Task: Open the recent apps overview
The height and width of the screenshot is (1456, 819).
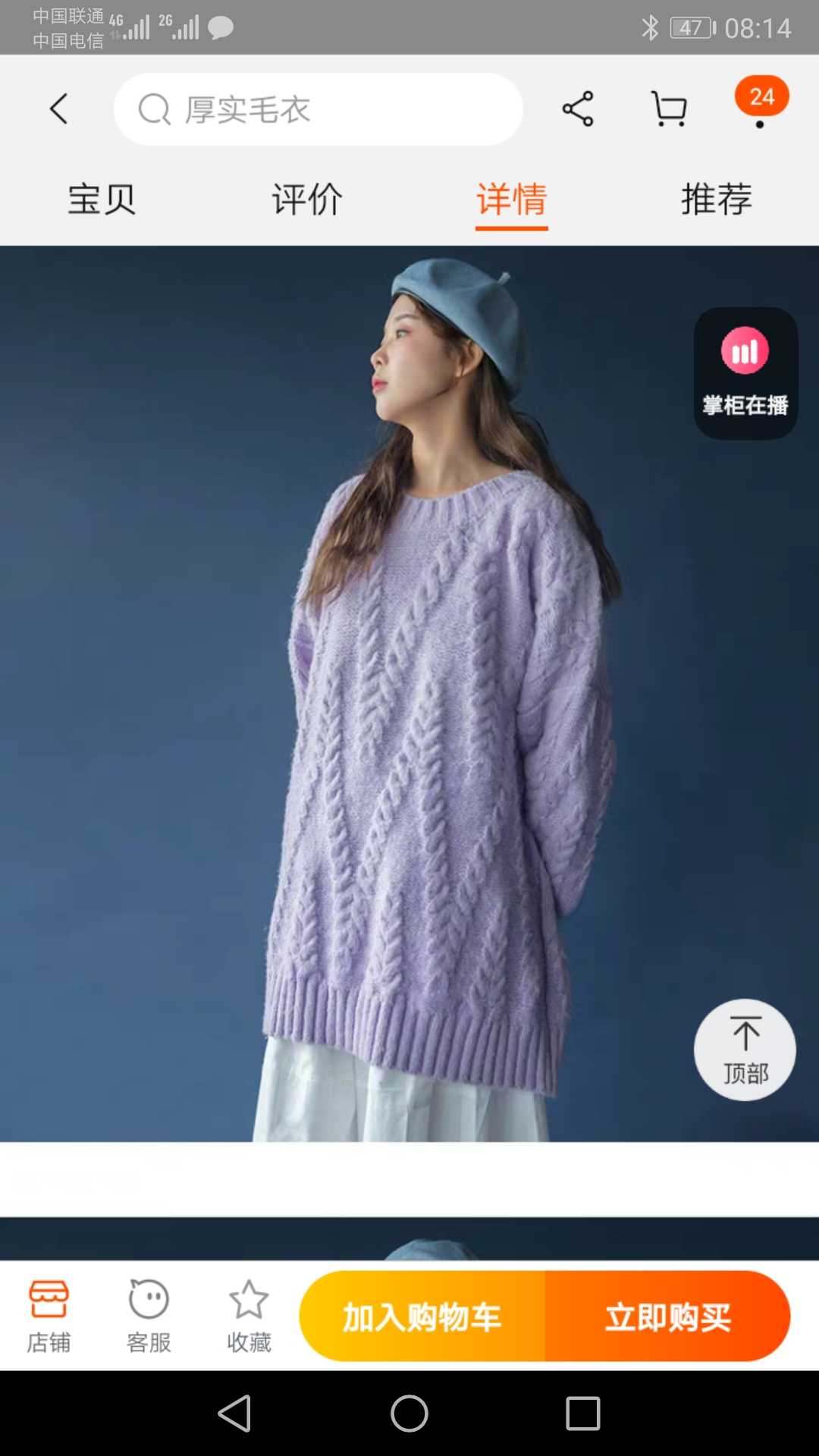Action: click(x=582, y=1414)
